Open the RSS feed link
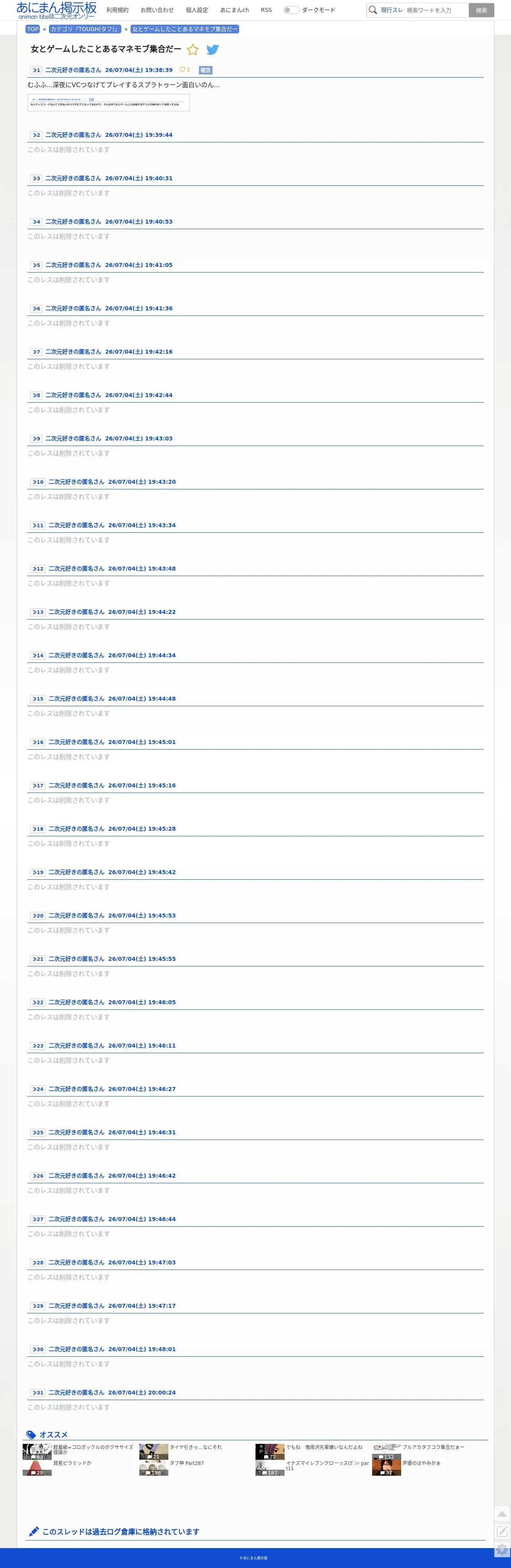The height and width of the screenshot is (1568, 511). pos(266,10)
